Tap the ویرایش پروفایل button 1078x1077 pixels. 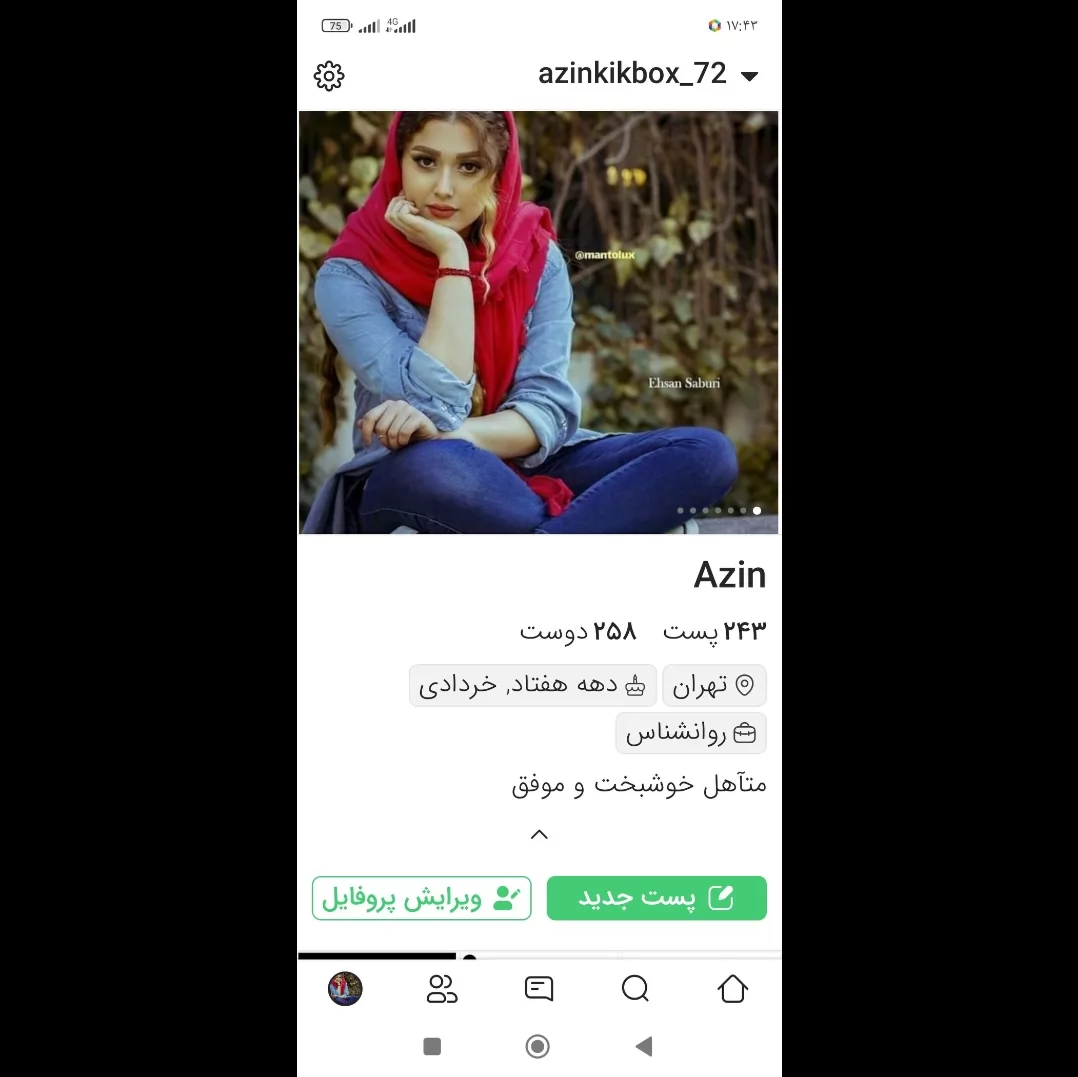pyautogui.click(x=421, y=898)
